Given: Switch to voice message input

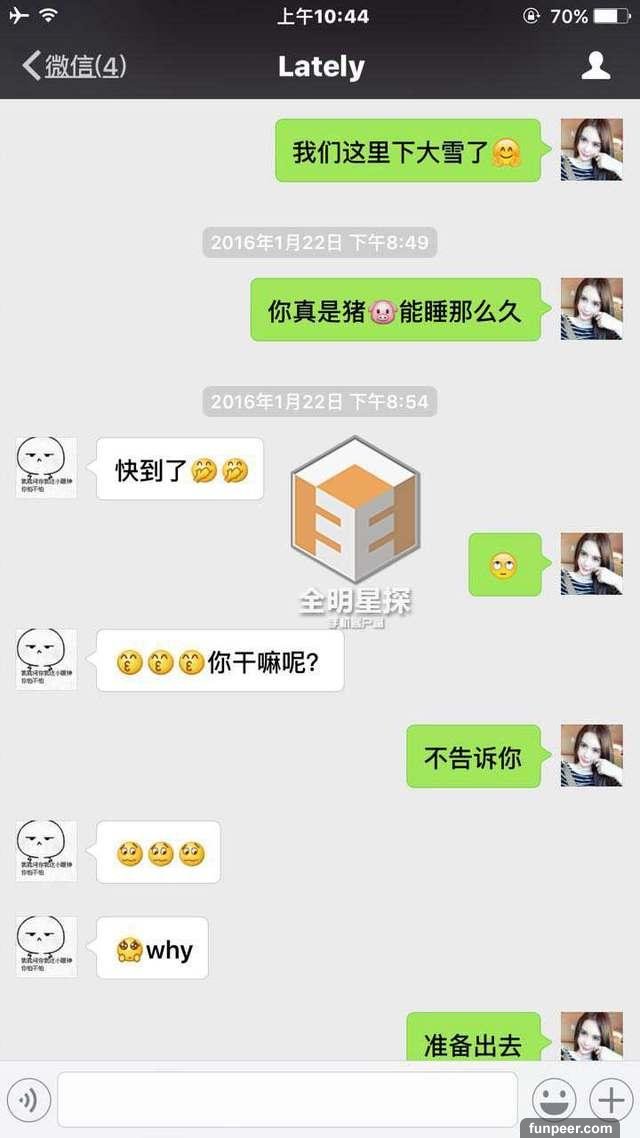Looking at the screenshot, I should click(x=28, y=1100).
